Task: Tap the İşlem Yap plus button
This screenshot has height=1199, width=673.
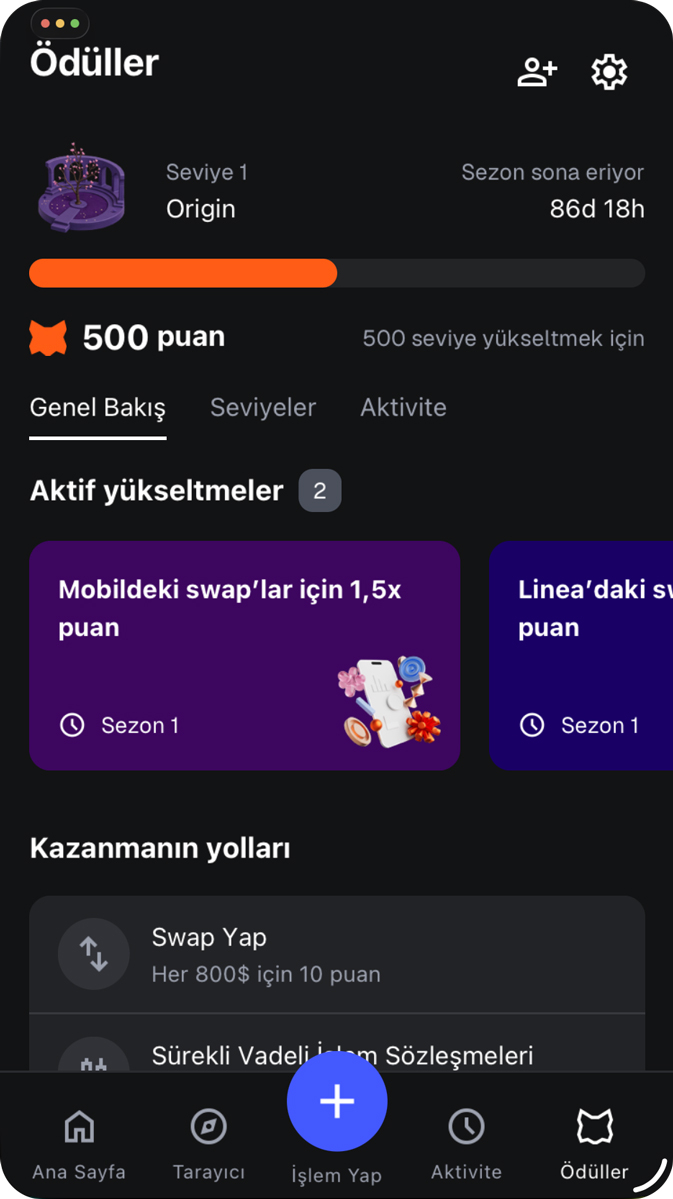Action: coord(337,1102)
